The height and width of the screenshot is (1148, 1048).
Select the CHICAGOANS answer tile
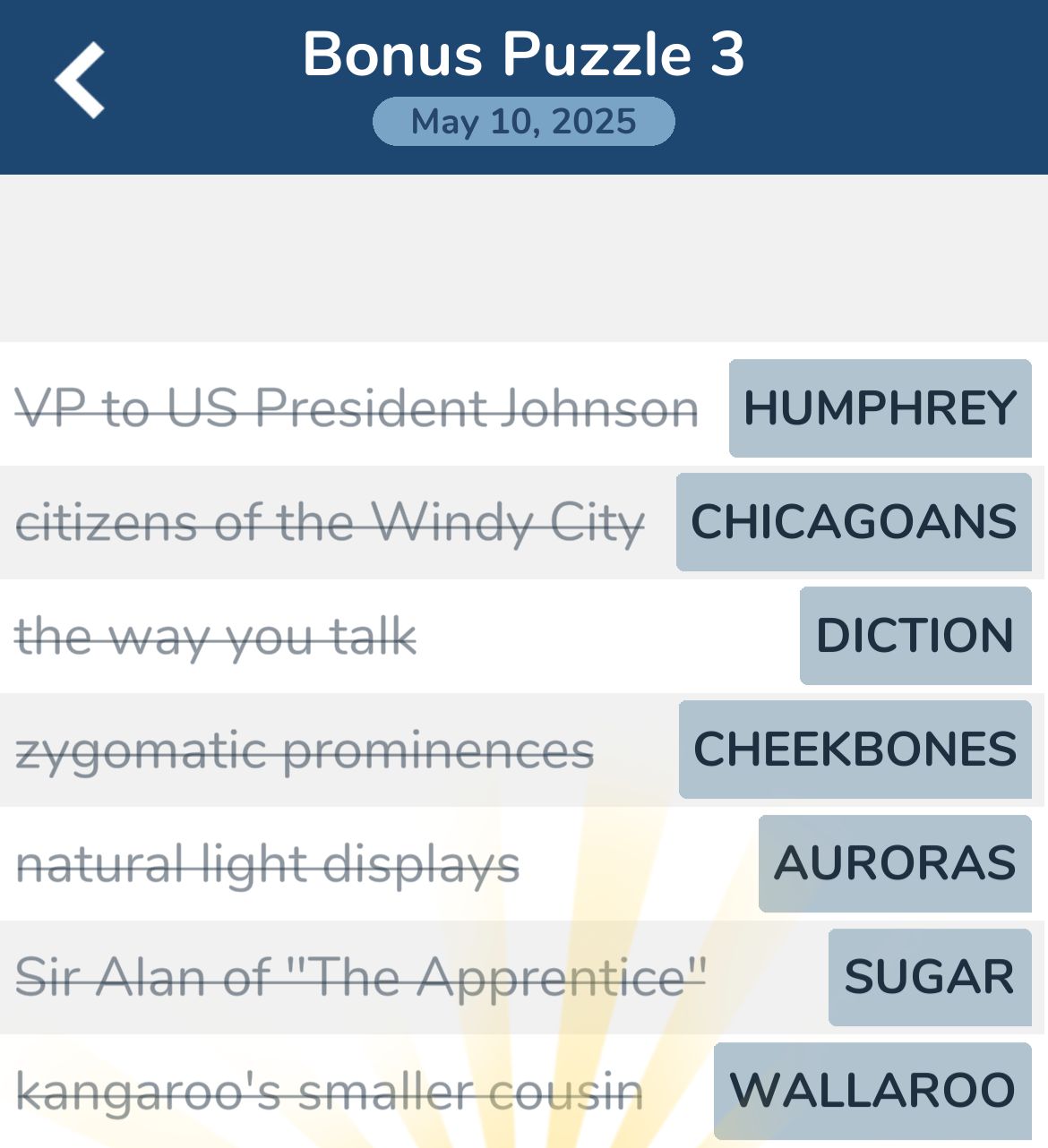pos(854,522)
